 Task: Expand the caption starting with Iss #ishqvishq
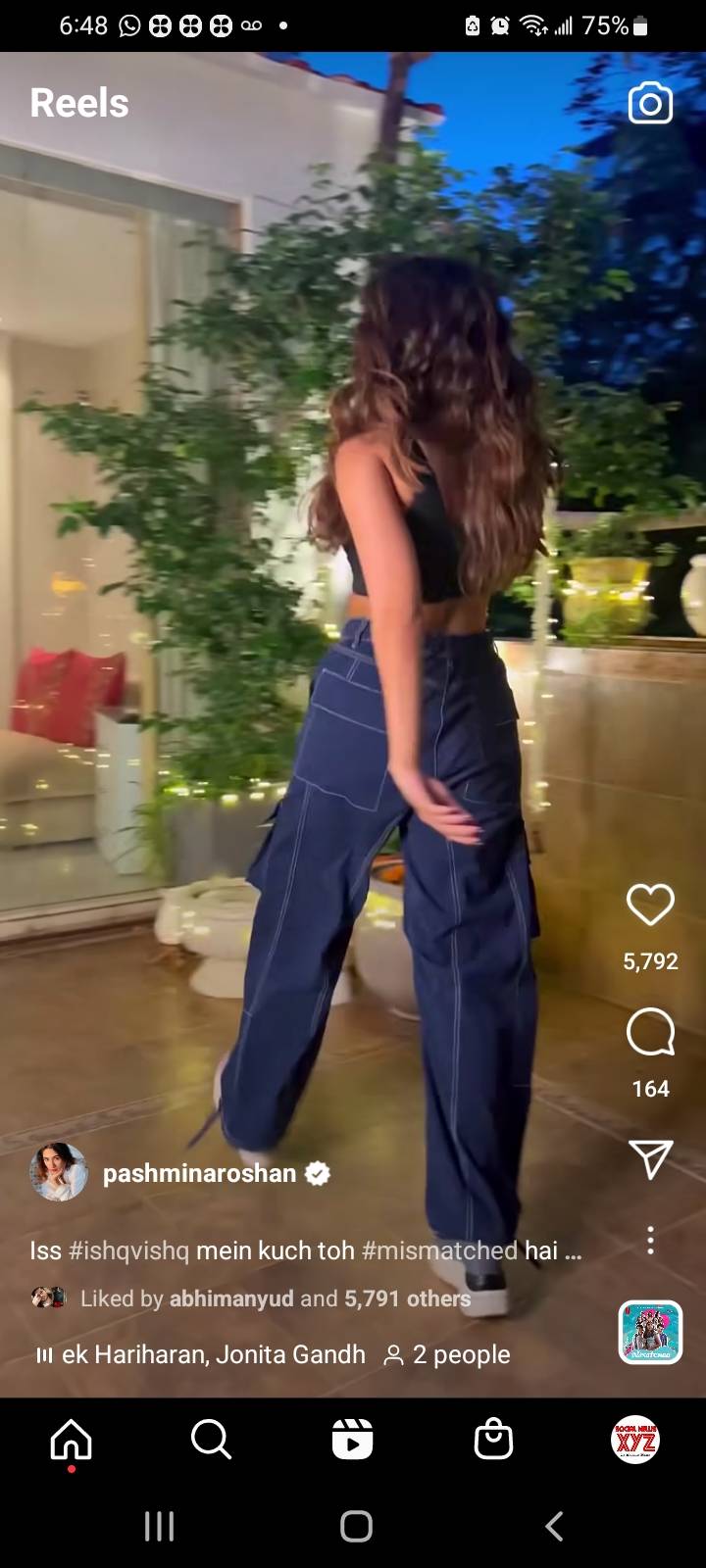tap(304, 1250)
